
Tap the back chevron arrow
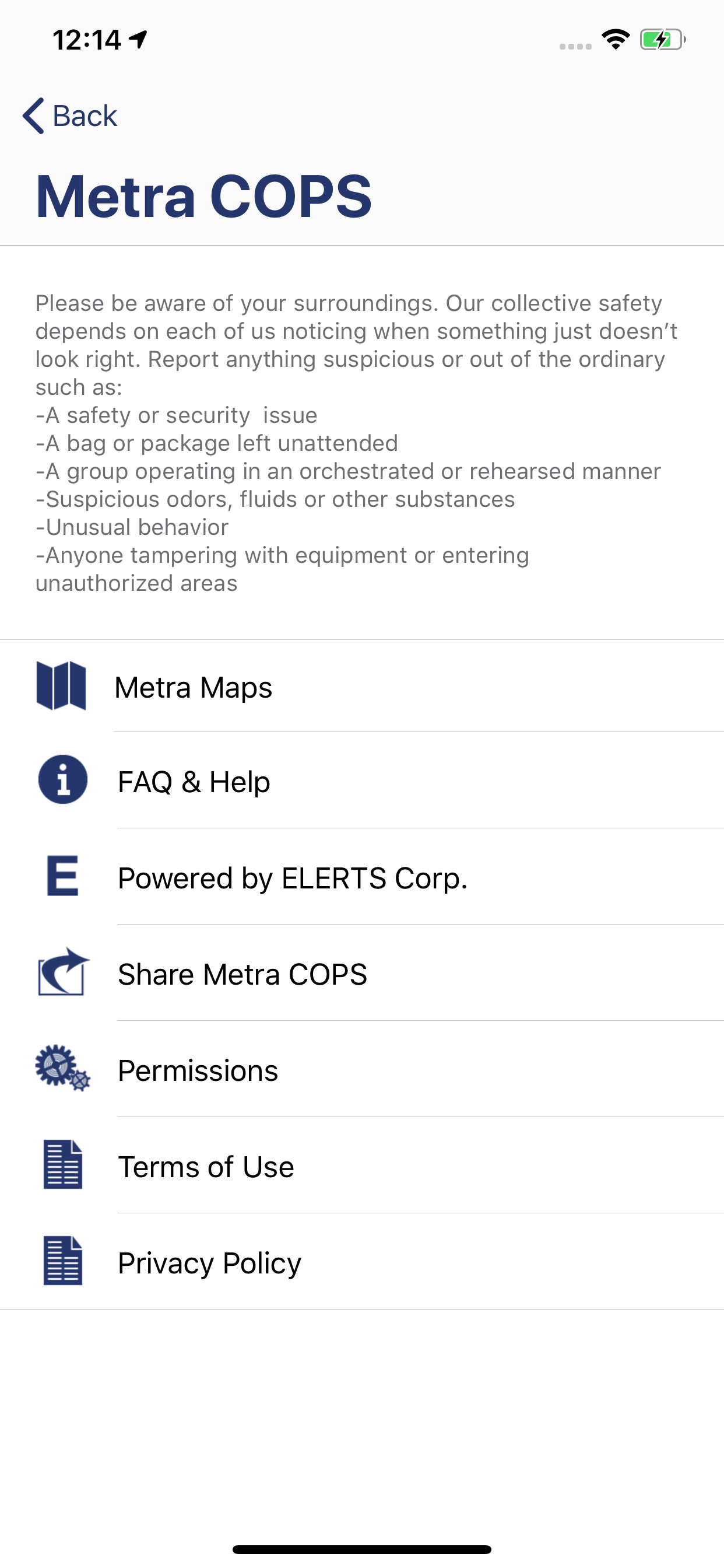point(33,114)
